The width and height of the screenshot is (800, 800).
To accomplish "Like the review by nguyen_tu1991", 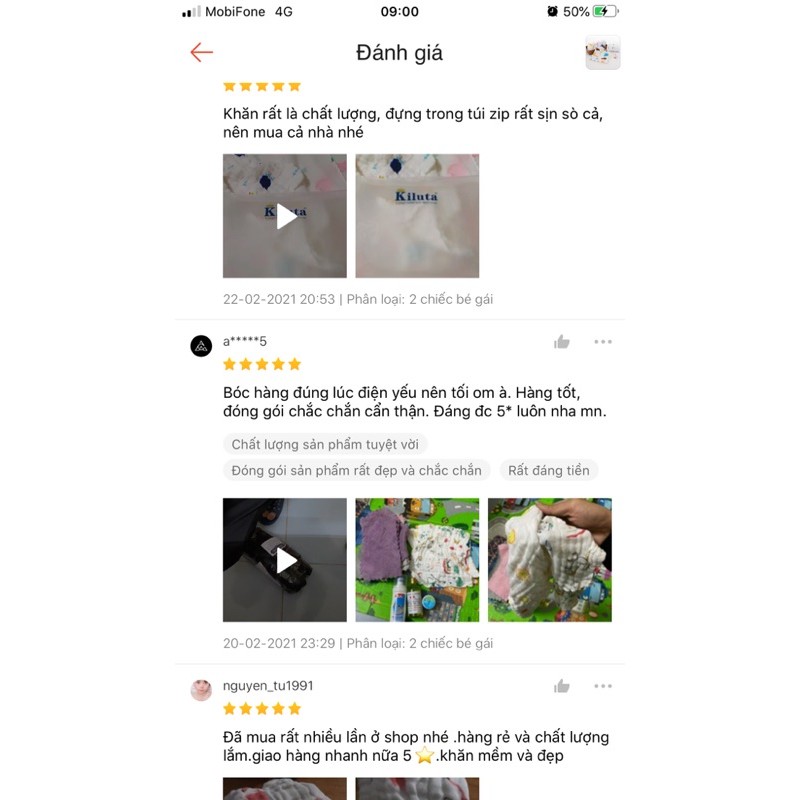I will click(x=562, y=686).
